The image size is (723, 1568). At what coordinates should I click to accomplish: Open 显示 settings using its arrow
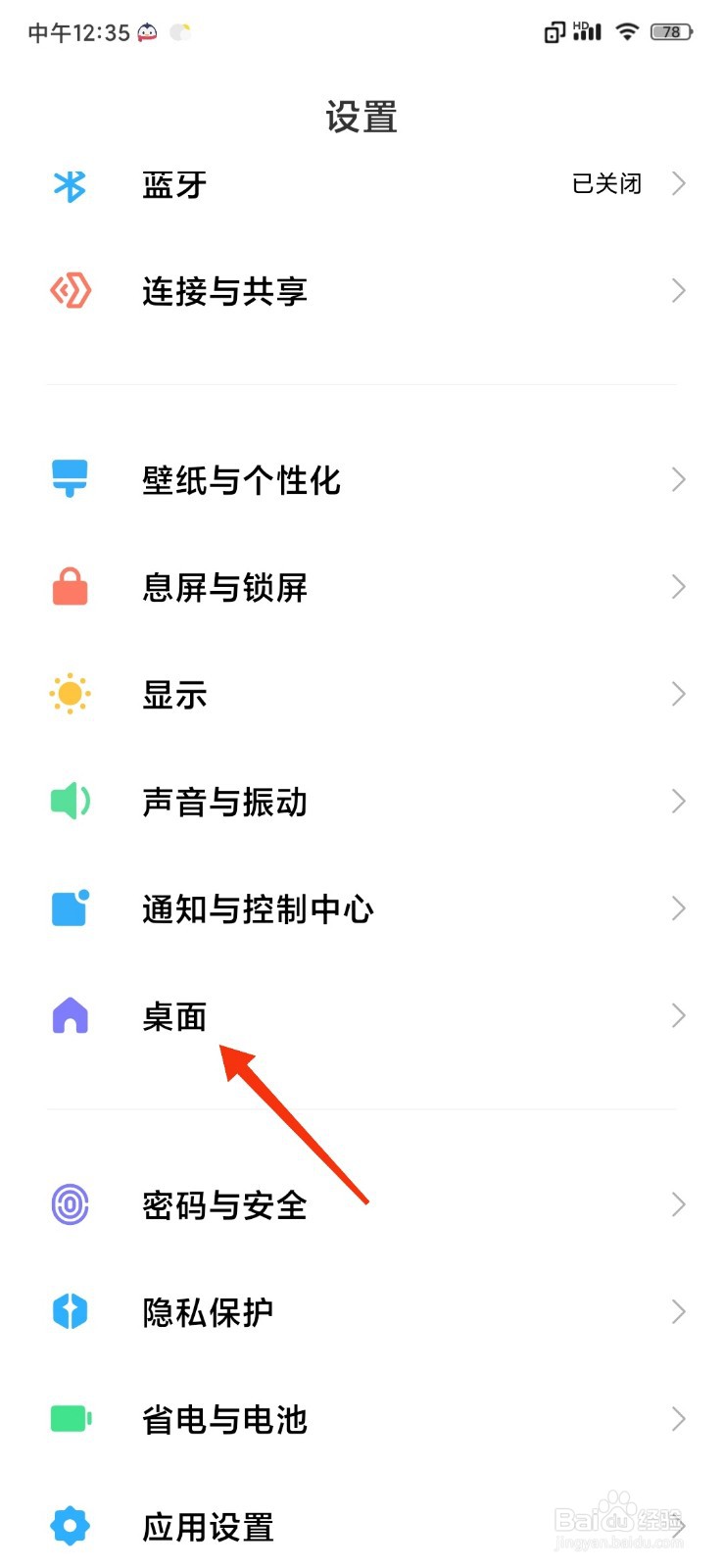pyautogui.click(x=678, y=694)
